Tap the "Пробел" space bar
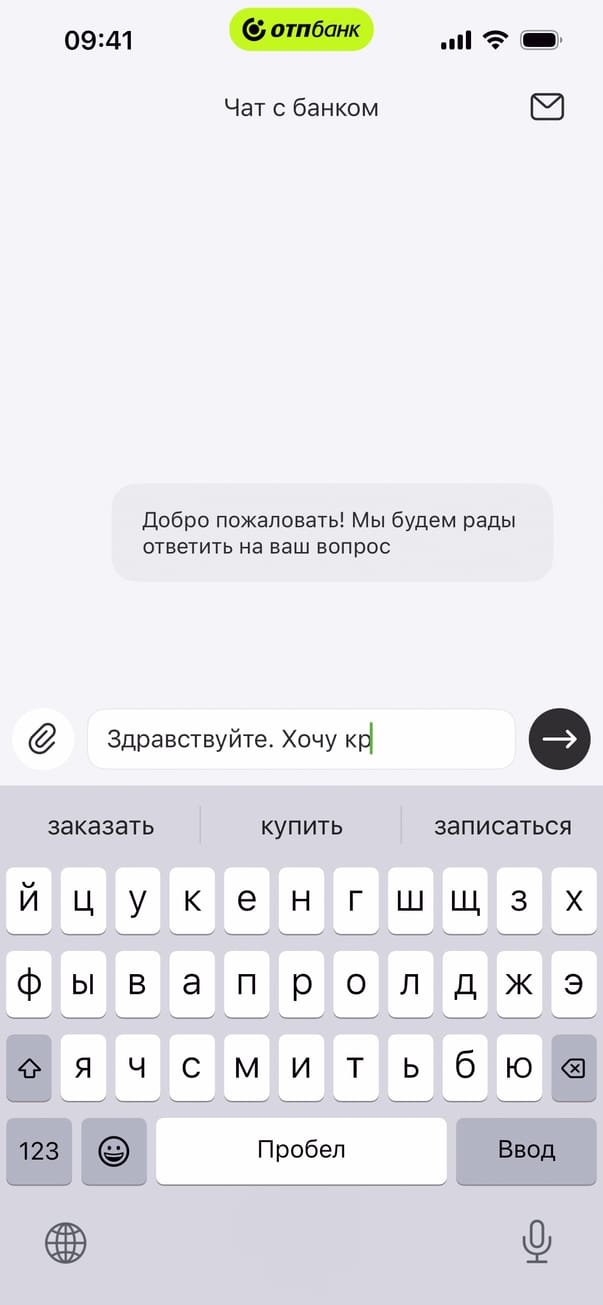 301,1151
